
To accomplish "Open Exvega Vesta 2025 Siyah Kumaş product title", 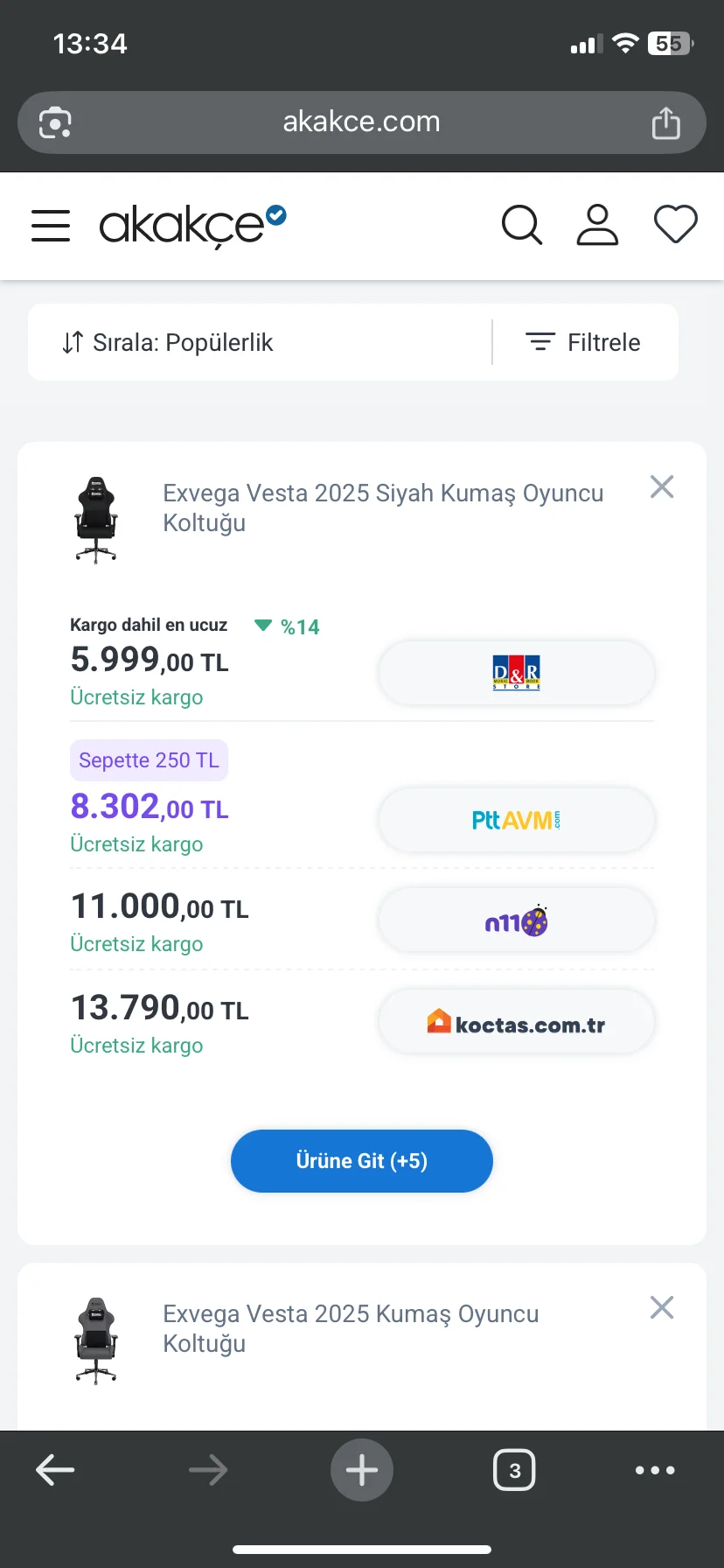I will click(382, 507).
